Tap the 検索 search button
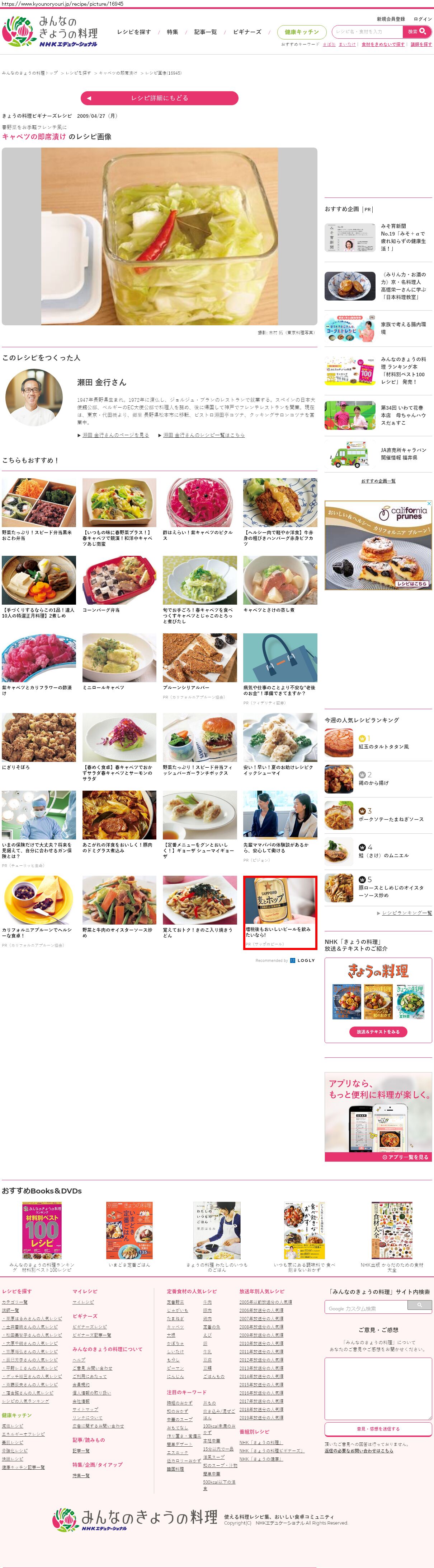This screenshot has width=434, height=1568. (417, 32)
